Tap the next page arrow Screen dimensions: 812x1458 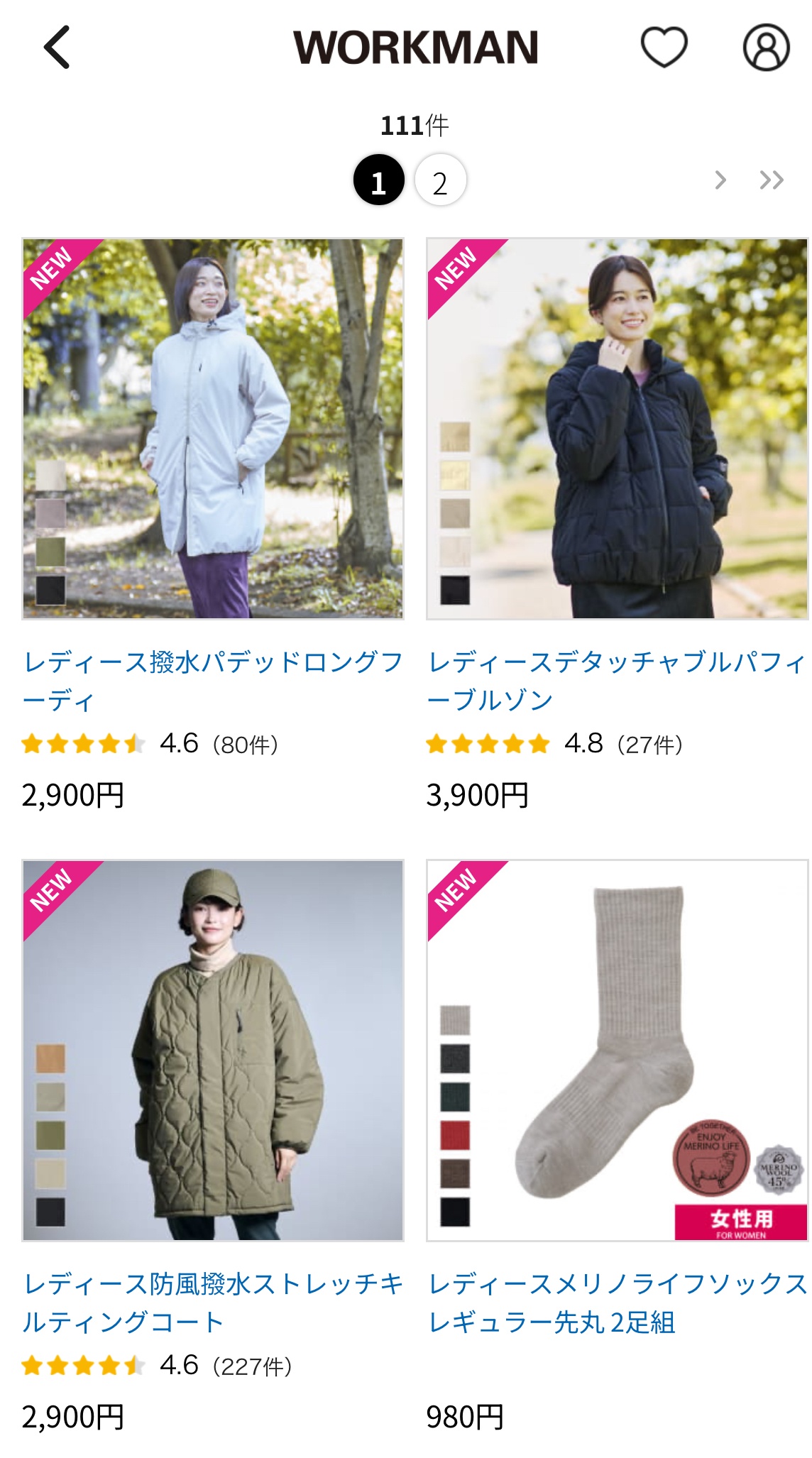(x=720, y=180)
